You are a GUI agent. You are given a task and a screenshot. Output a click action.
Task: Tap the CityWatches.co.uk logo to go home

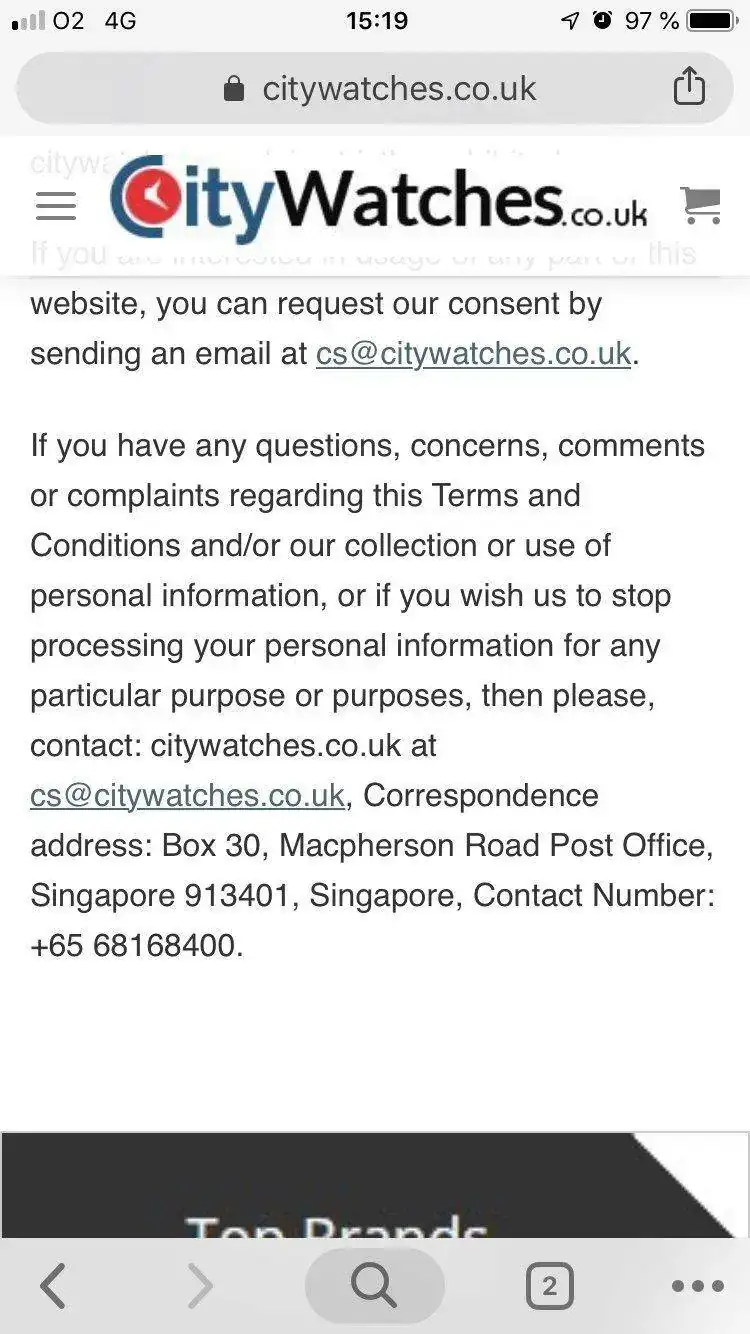[378, 203]
